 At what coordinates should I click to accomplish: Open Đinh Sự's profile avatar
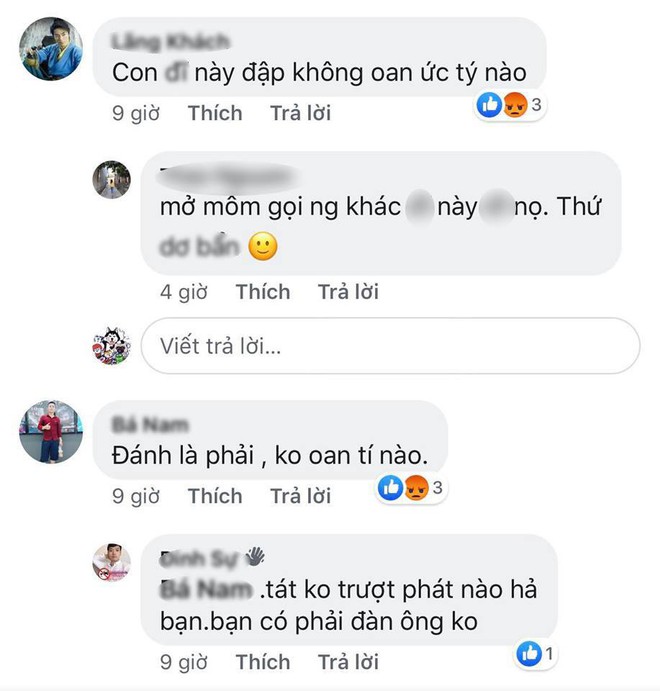[x=111, y=562]
